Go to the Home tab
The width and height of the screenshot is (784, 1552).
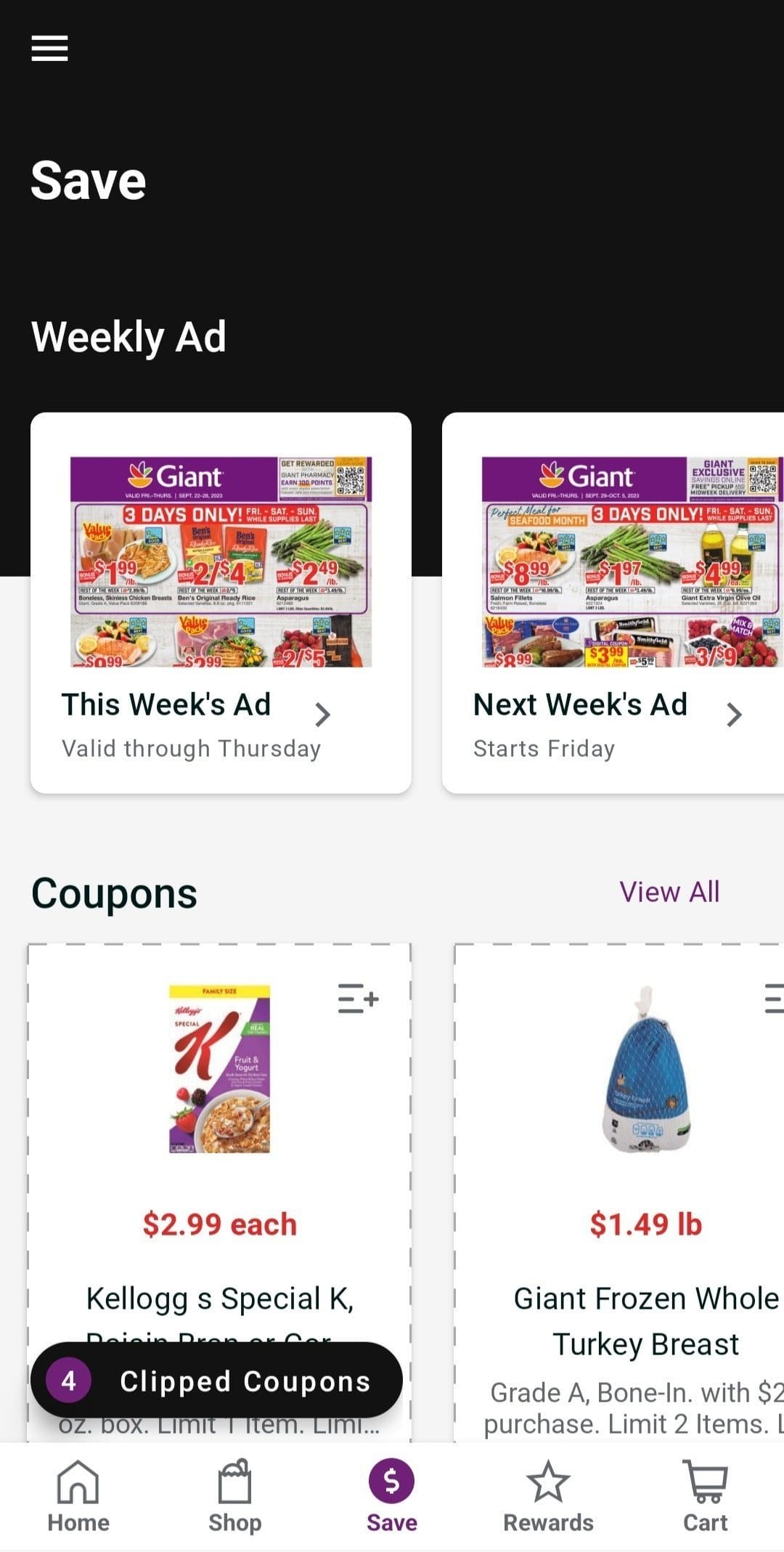tap(78, 1497)
